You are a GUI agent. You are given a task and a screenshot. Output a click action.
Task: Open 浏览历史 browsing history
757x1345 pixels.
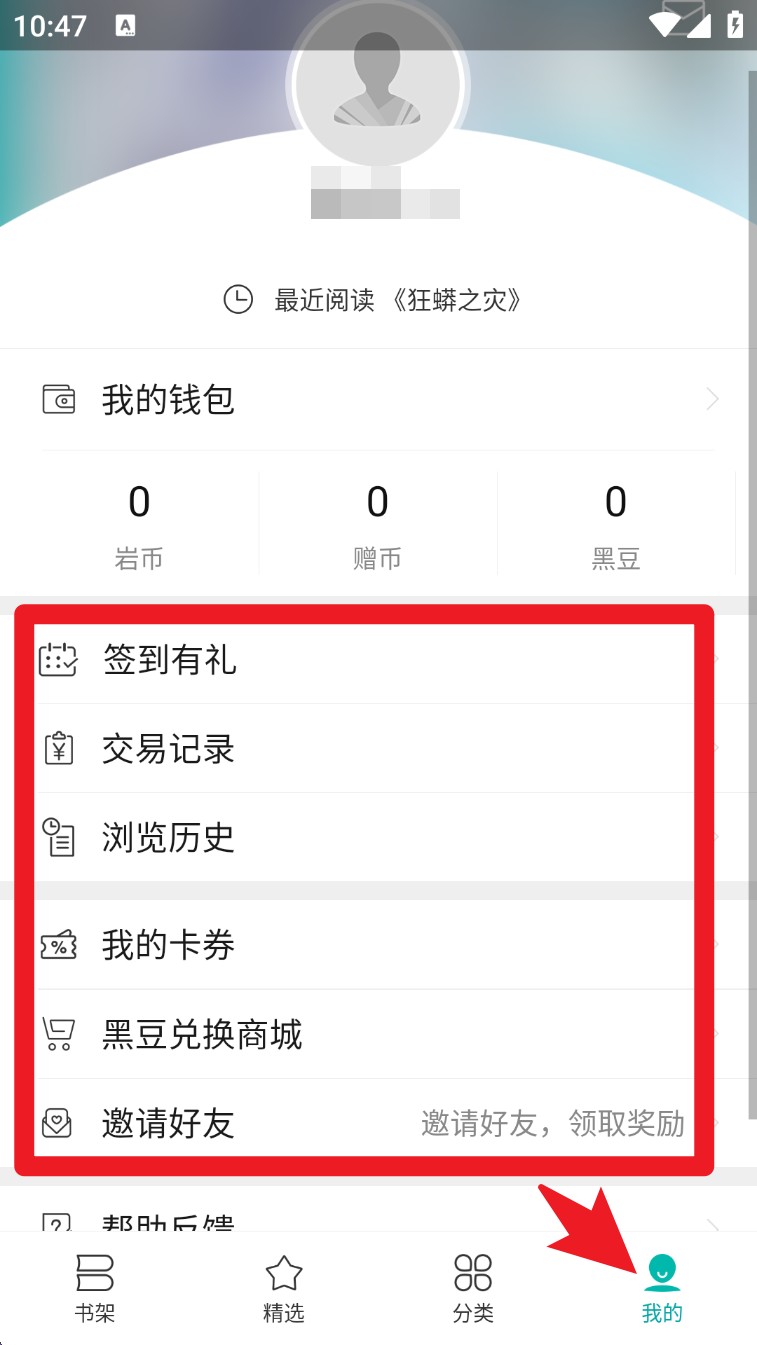[378, 838]
